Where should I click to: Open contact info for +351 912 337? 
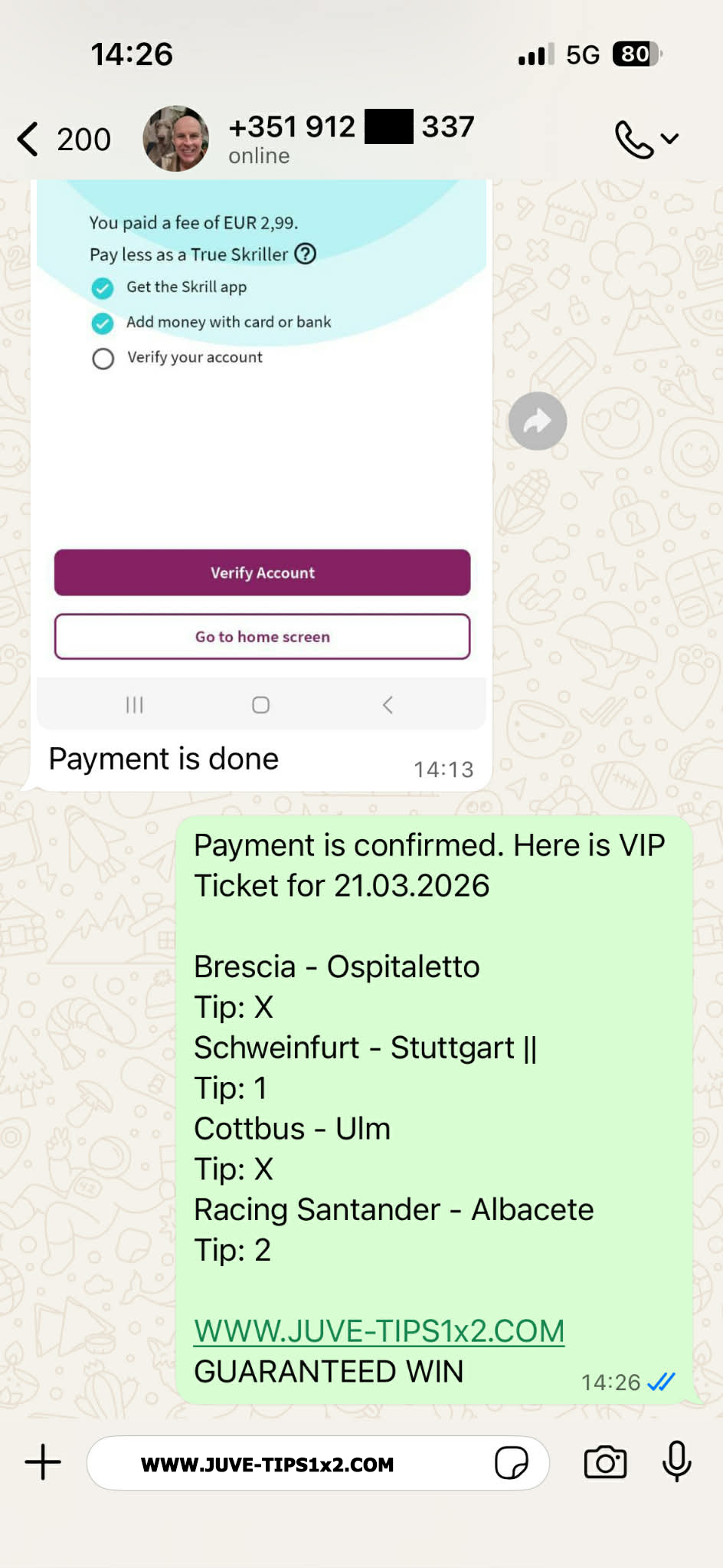(x=350, y=138)
